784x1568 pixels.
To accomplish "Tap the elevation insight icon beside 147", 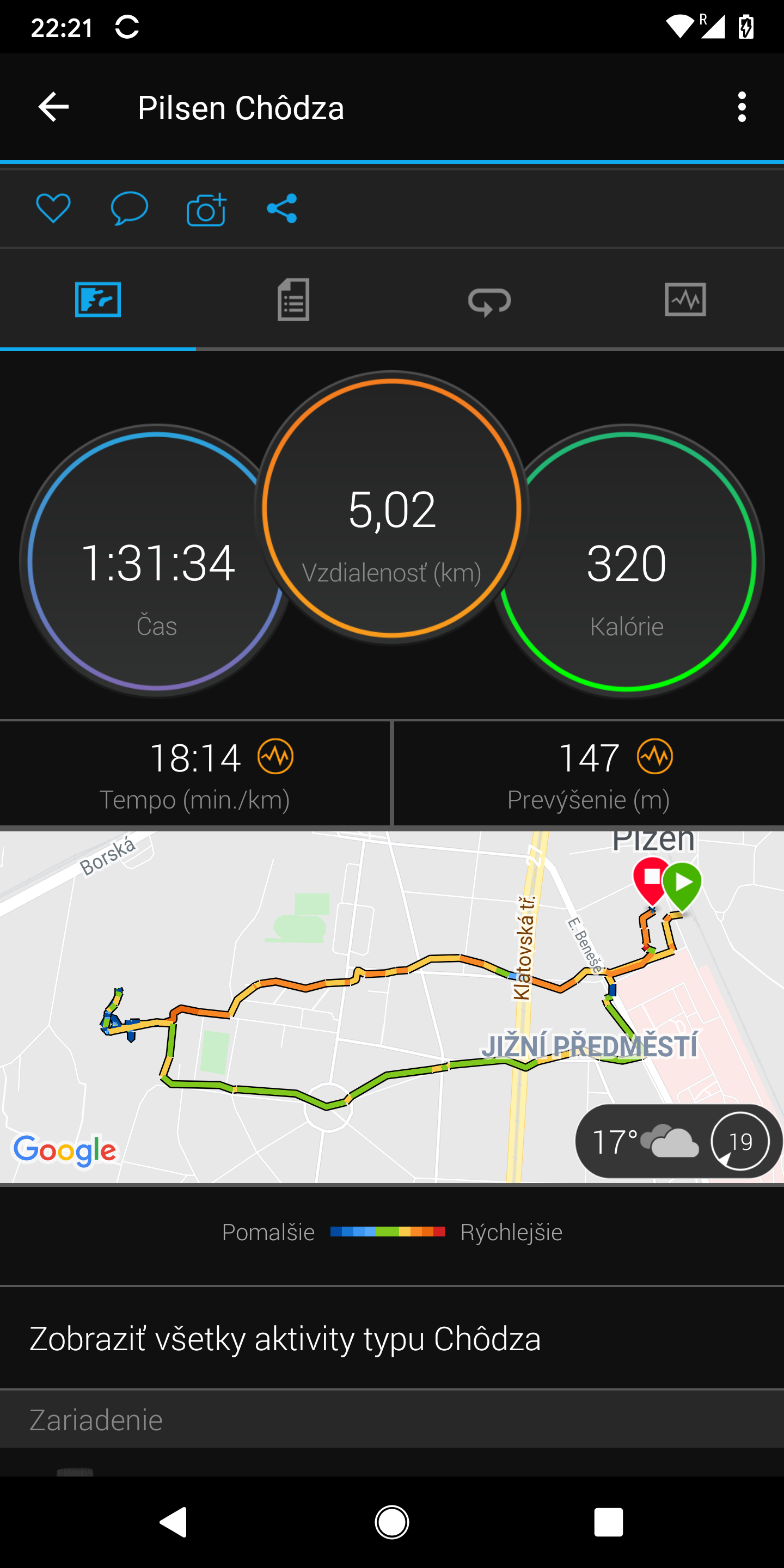I will pyautogui.click(x=655, y=757).
